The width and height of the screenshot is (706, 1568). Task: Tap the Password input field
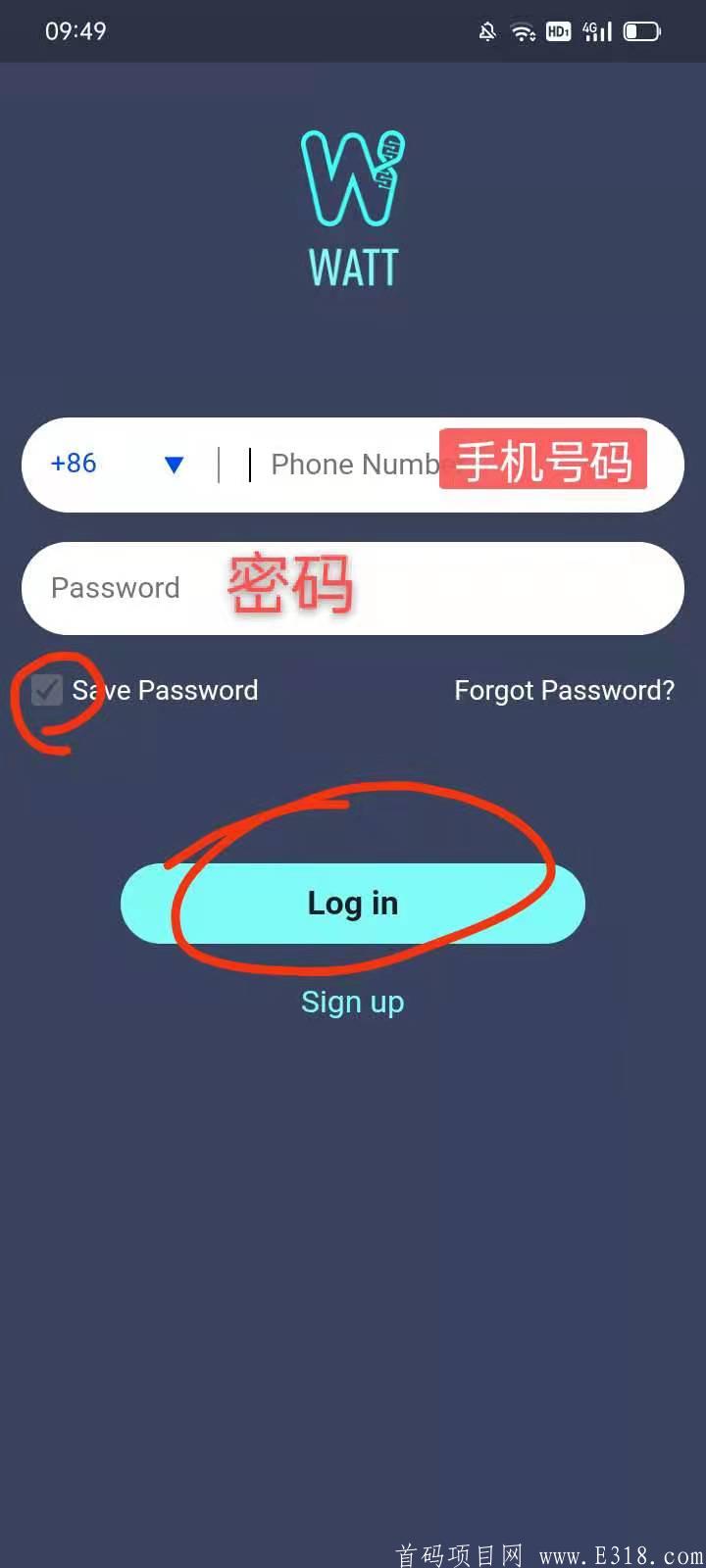(353, 588)
